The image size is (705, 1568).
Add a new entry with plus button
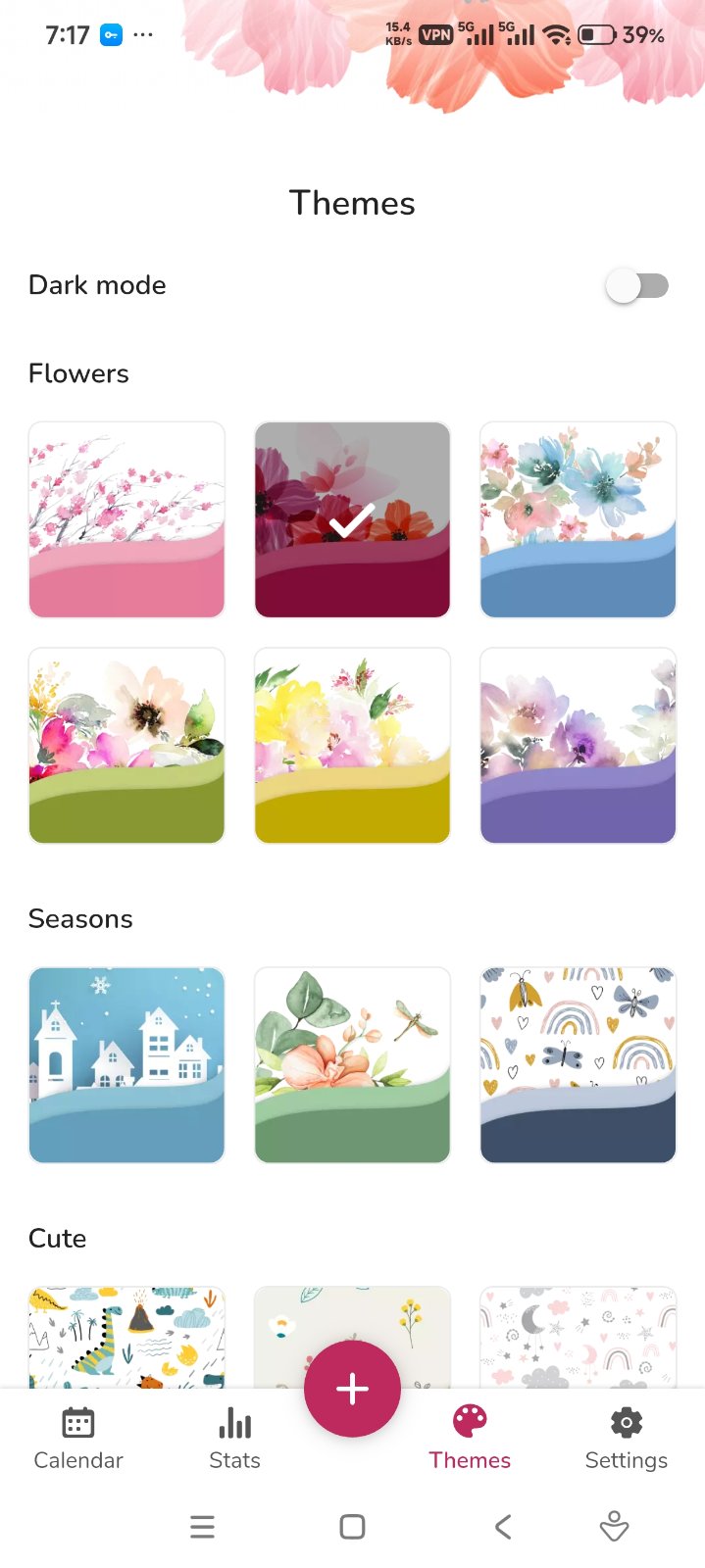[352, 1389]
